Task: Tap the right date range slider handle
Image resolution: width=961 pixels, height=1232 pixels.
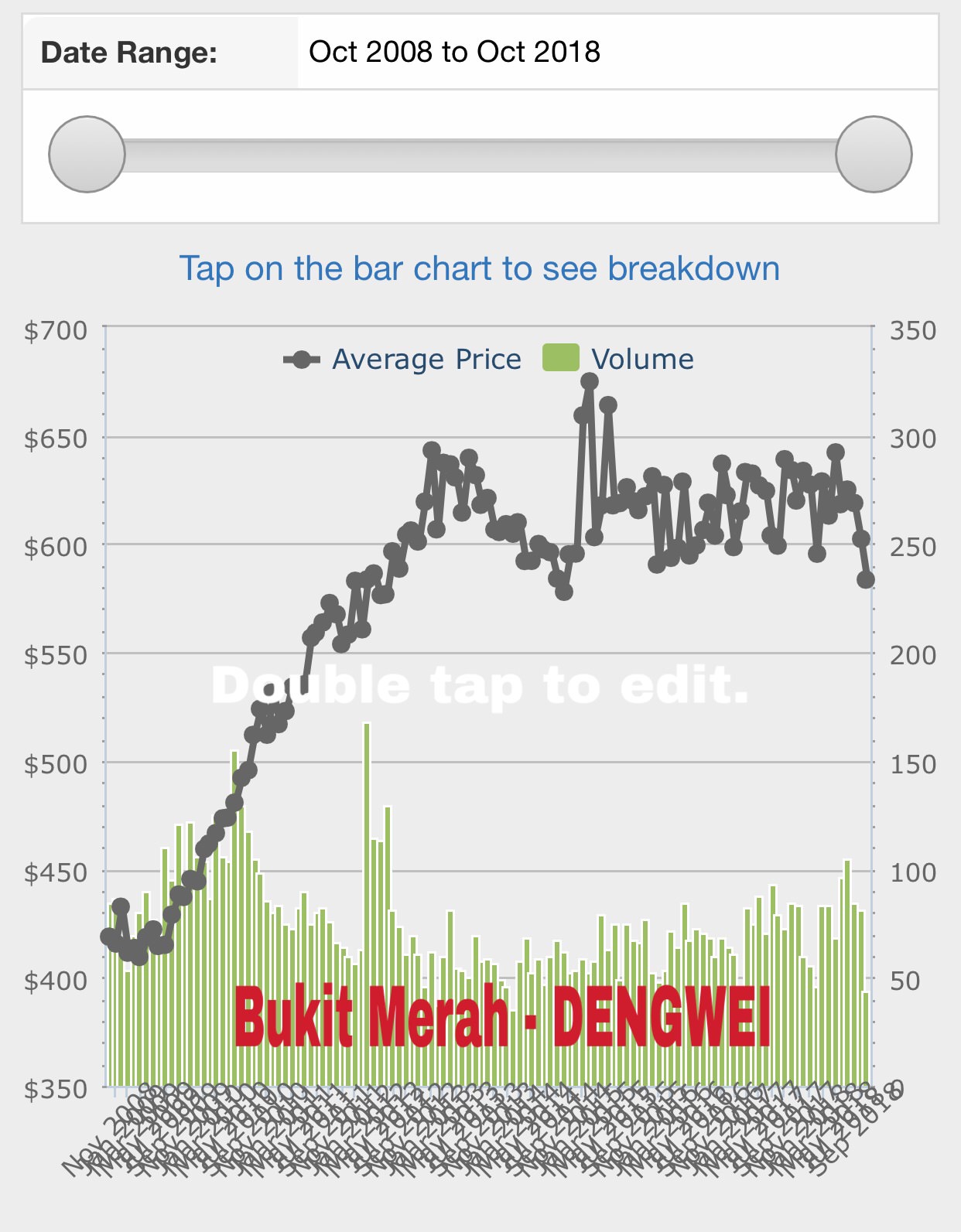Action: click(874, 155)
